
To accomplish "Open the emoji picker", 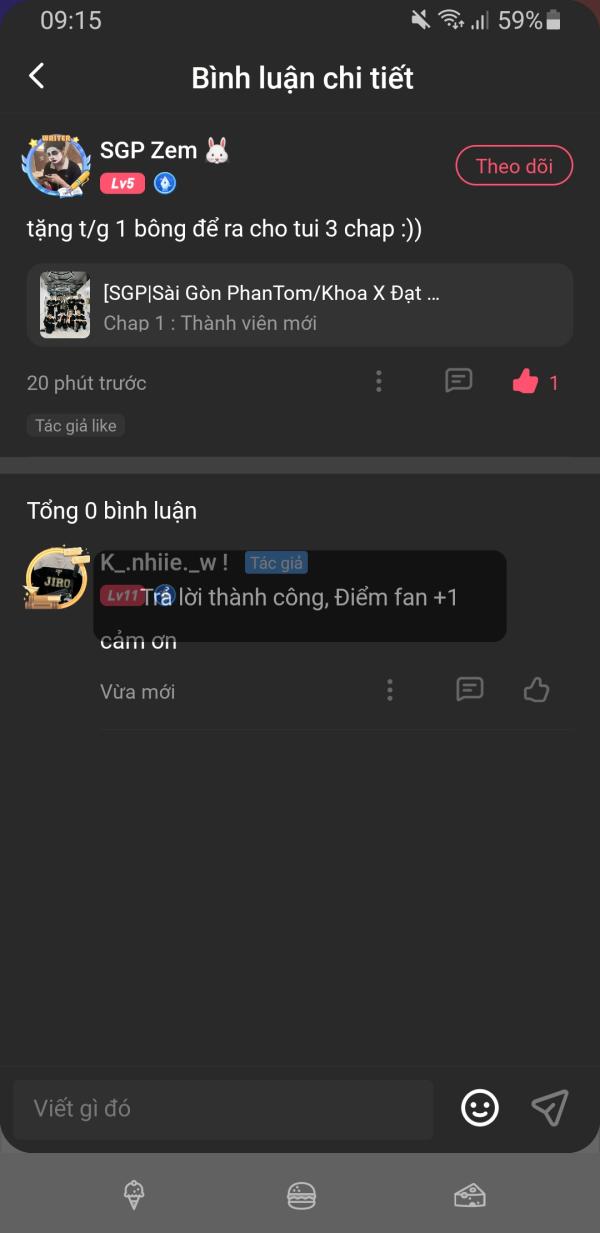I will point(480,1107).
